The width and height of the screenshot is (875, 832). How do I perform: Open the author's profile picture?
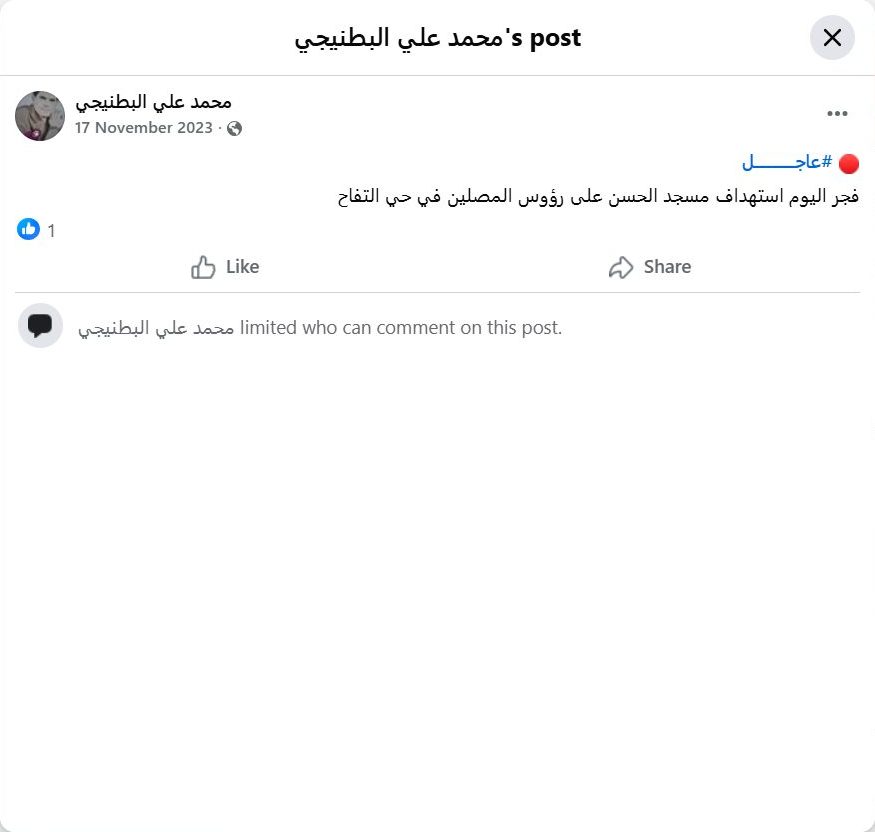[40, 116]
